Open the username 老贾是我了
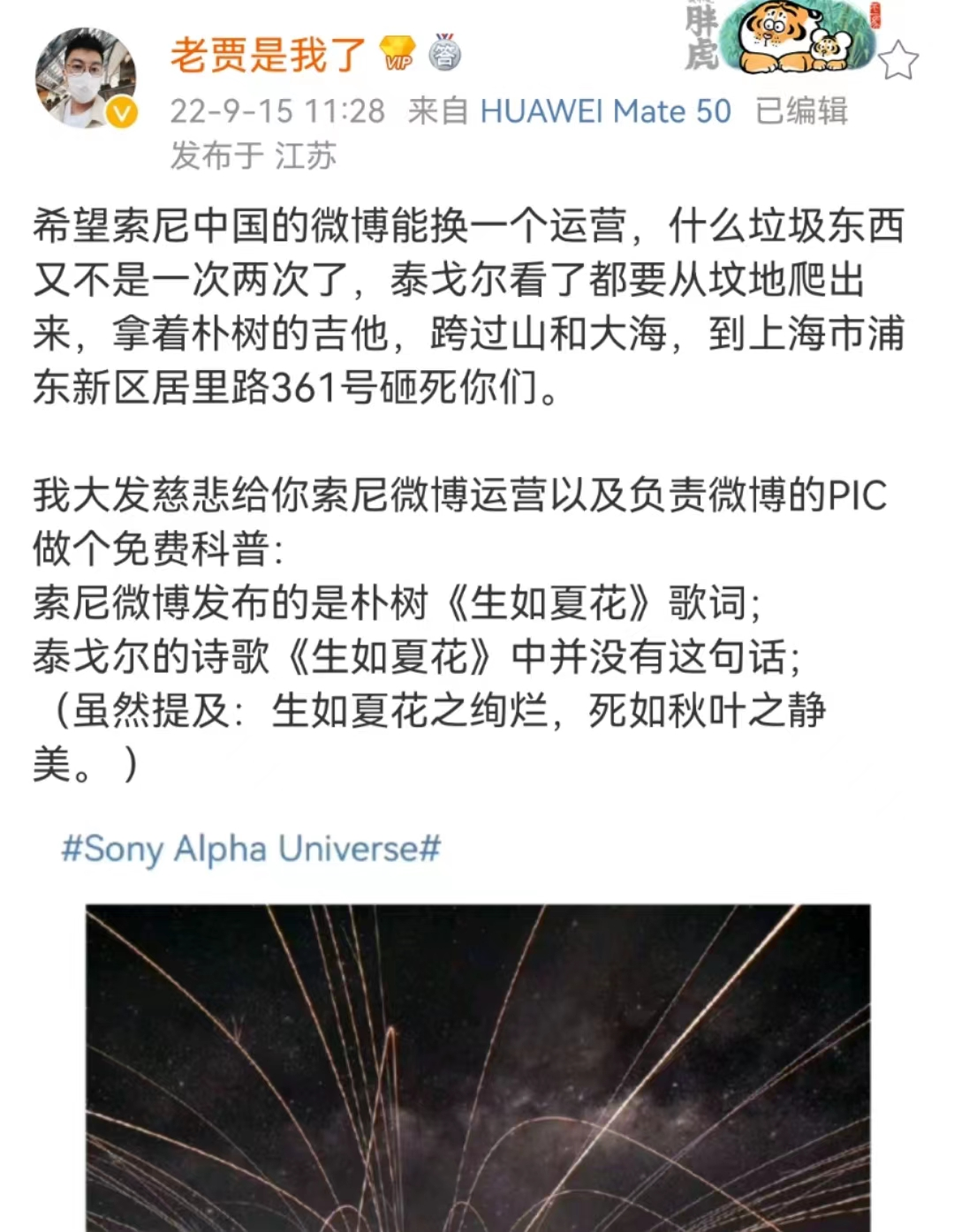954x1232 pixels. (x=267, y=55)
